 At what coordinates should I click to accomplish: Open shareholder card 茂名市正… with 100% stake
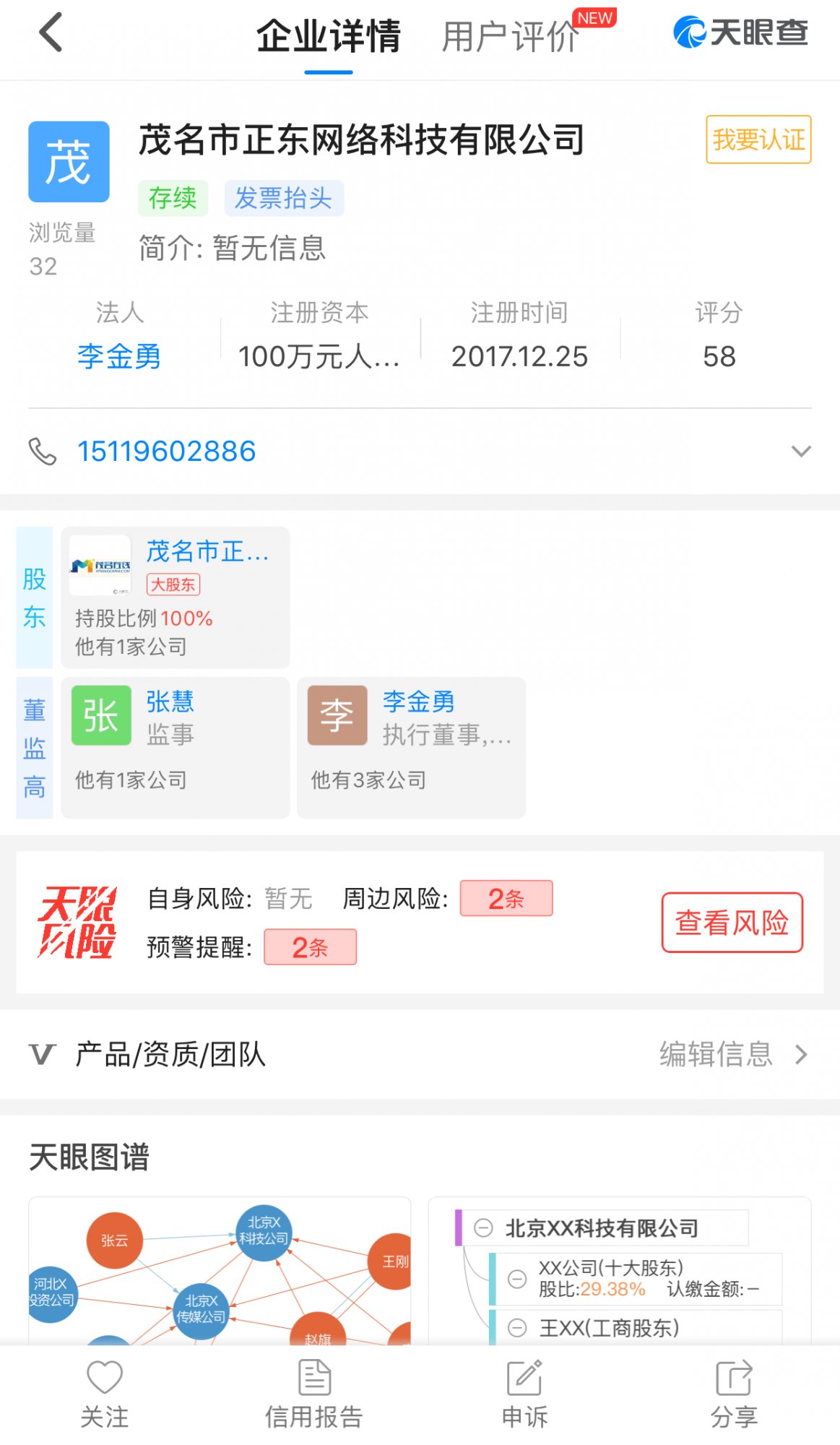pos(176,598)
